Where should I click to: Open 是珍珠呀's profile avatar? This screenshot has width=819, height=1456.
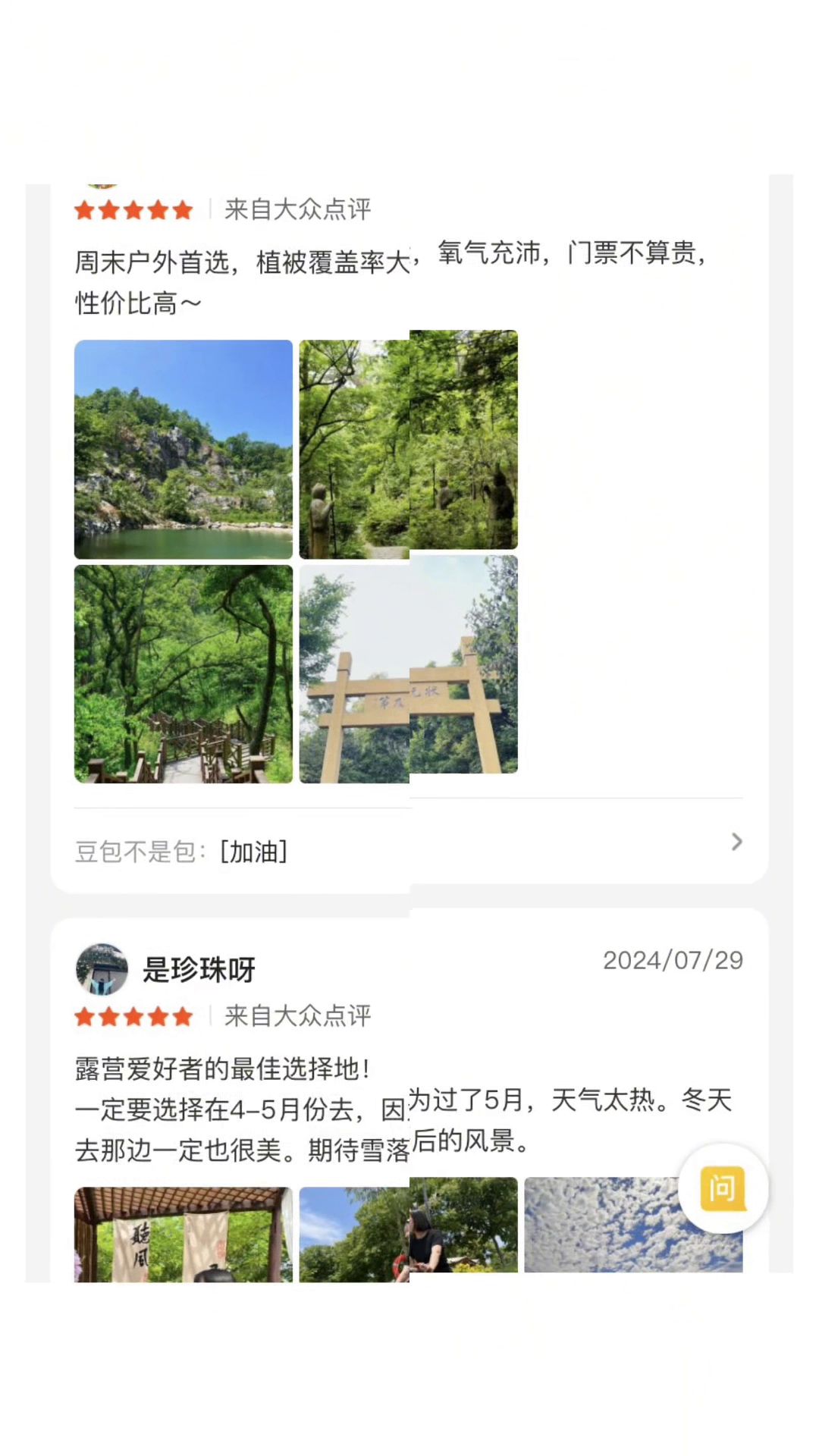102,969
